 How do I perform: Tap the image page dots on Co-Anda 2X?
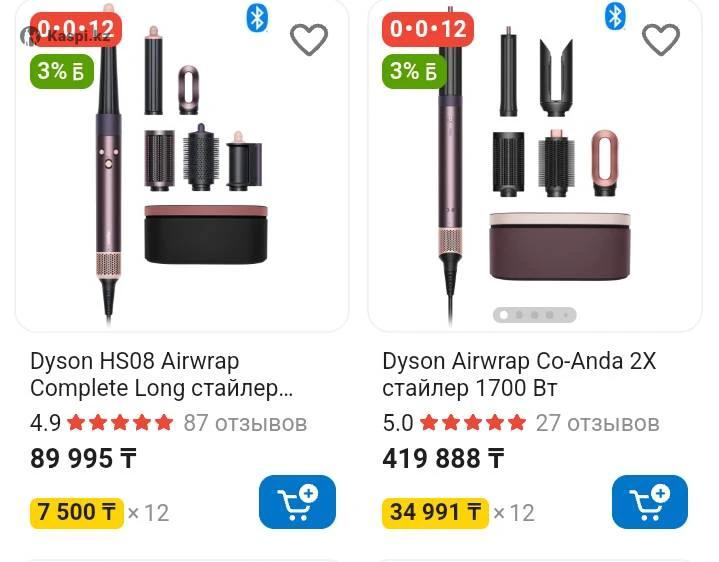pyautogui.click(x=535, y=315)
